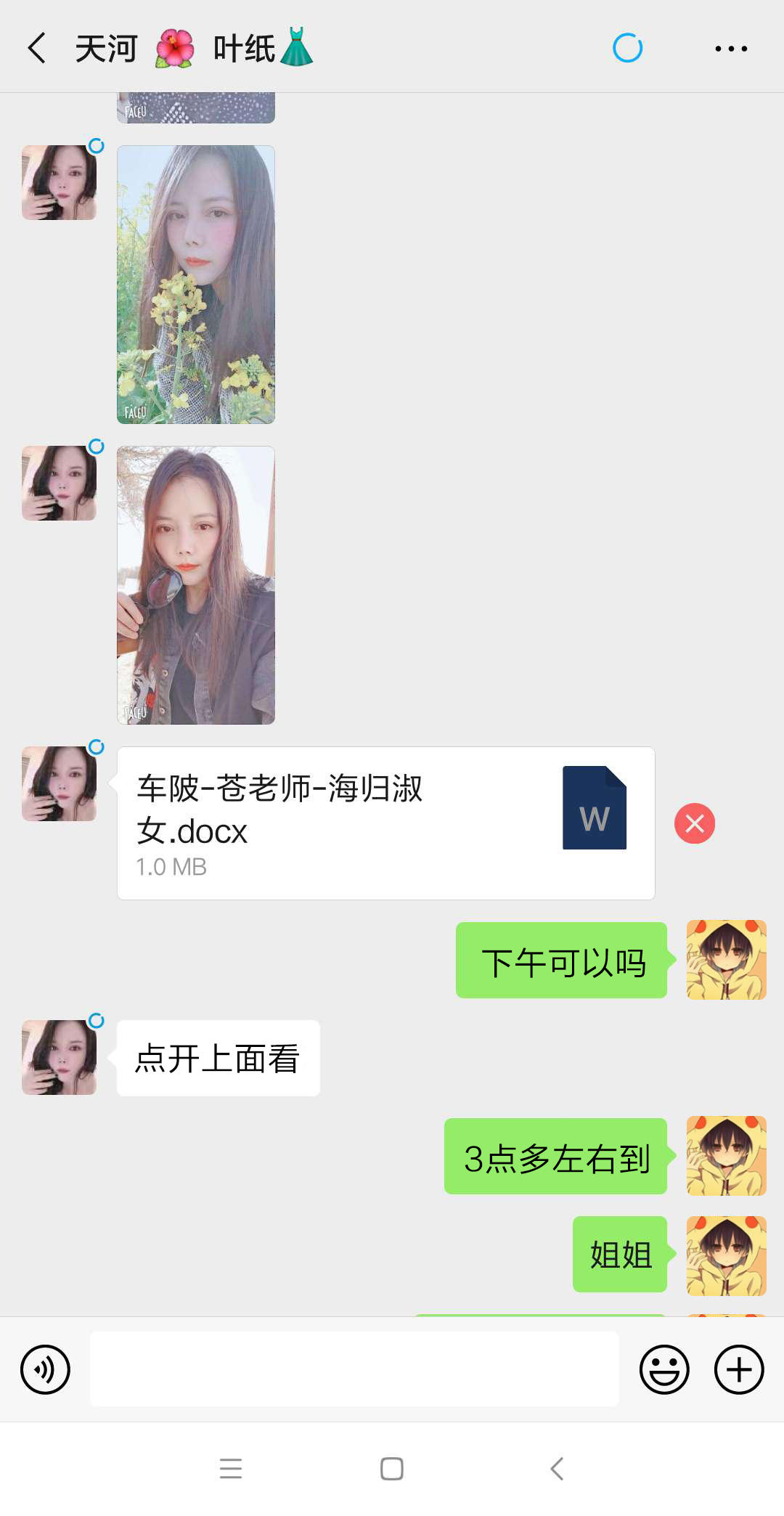This screenshot has height=1516, width=784.
Task: Click the plus icon to attach content
Action: (x=738, y=1370)
